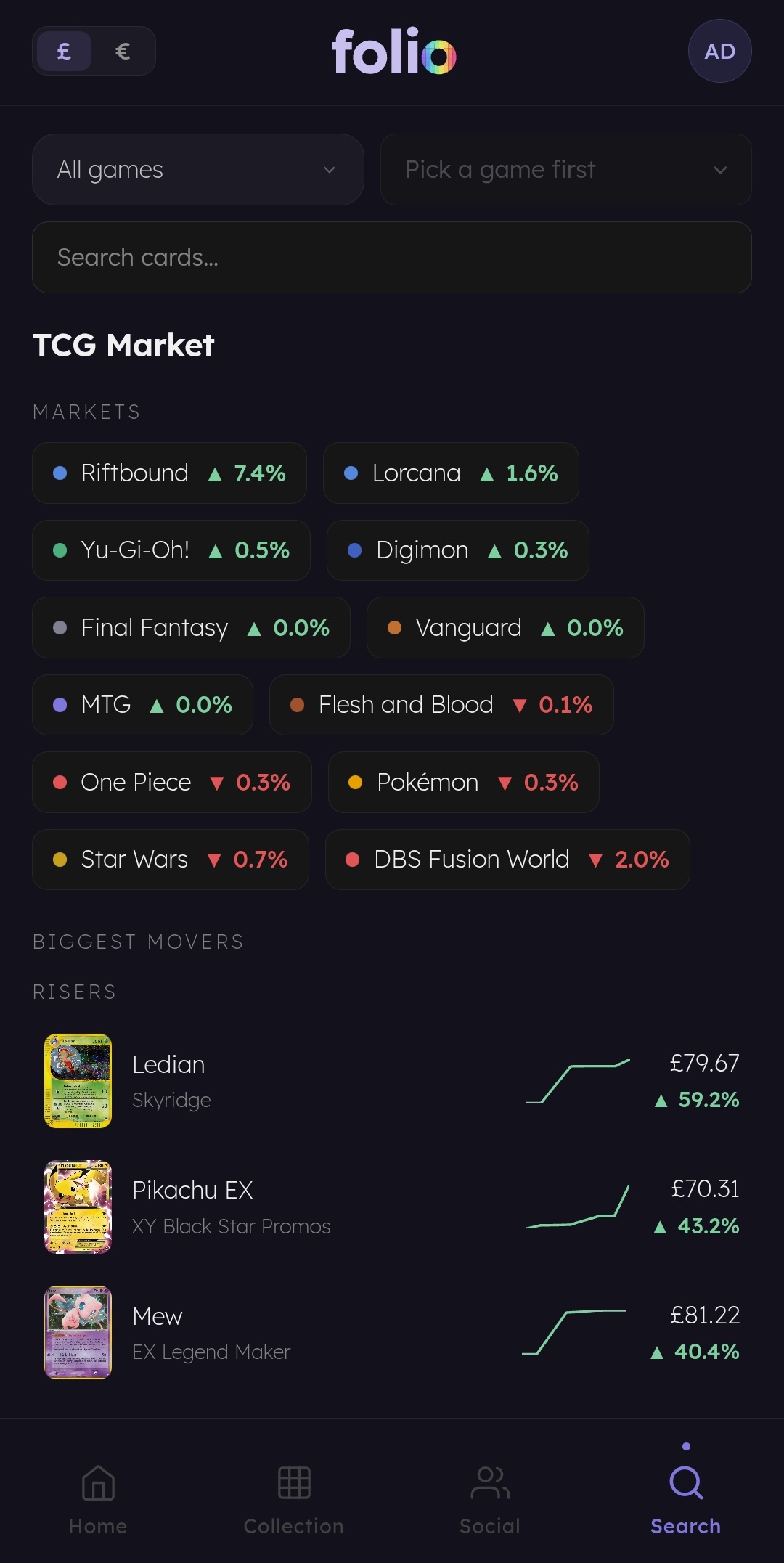Image resolution: width=784 pixels, height=1563 pixels.
Task: Select the Pokémon market chip
Action: pos(464,782)
